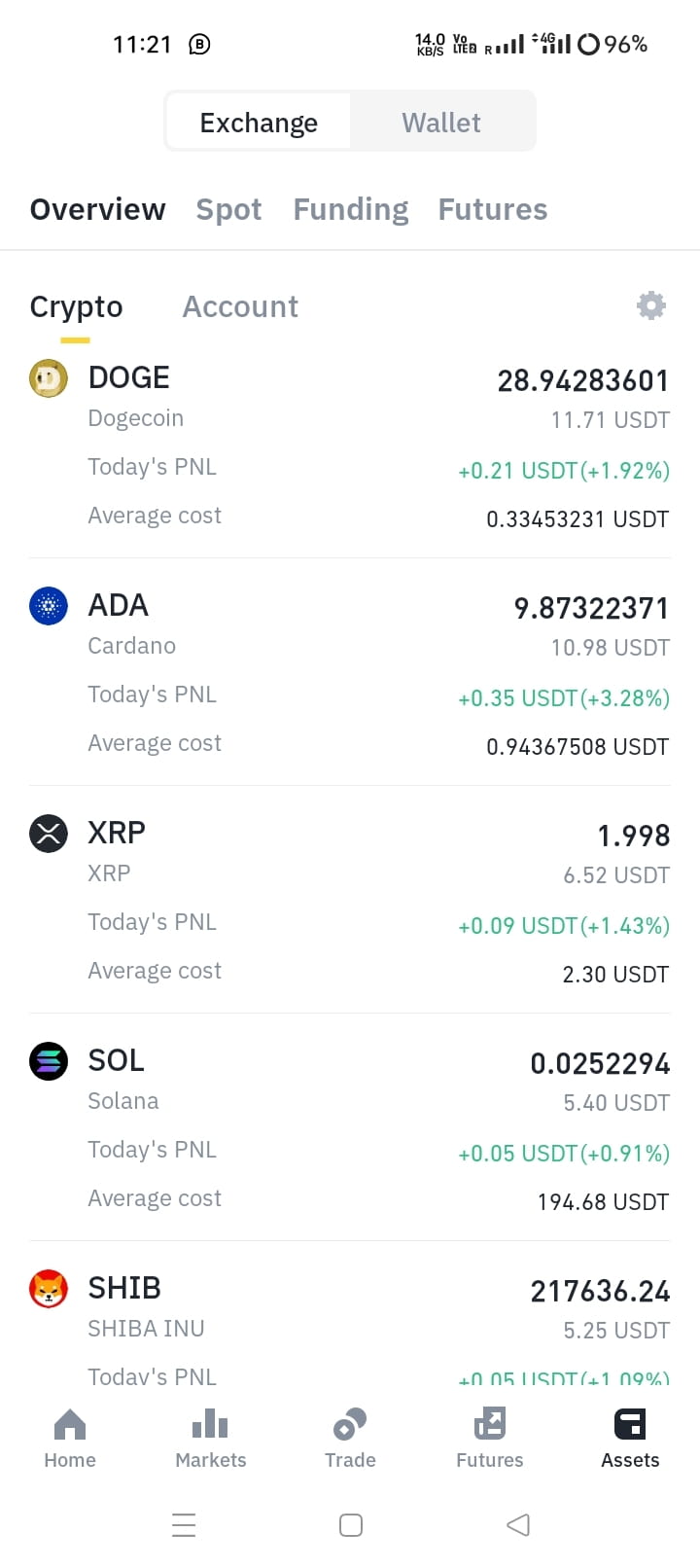Open the crypto list settings gear
This screenshot has height=1568, width=700.
tap(650, 305)
